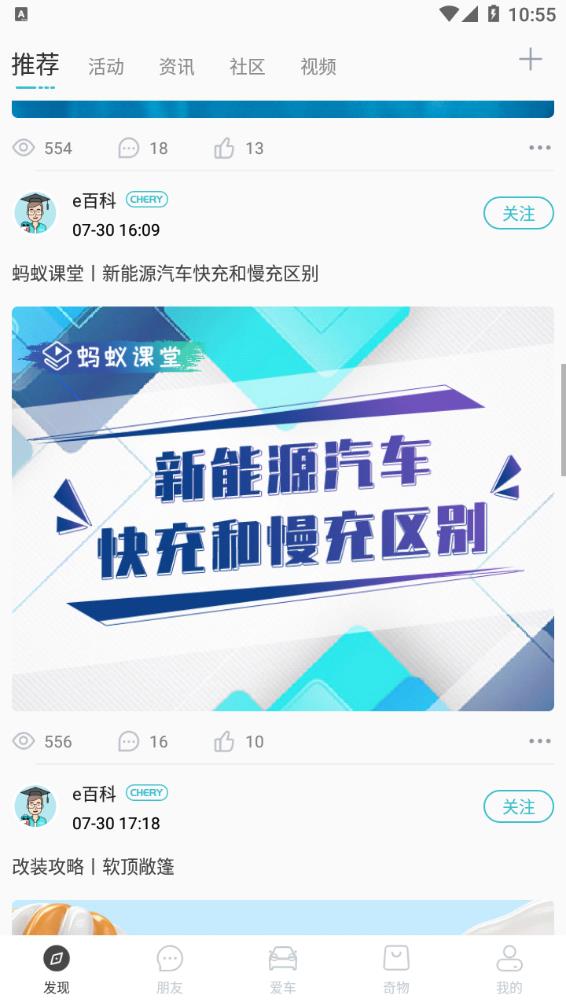
Task: Open the 我的 profile tab
Action: pos(510,971)
